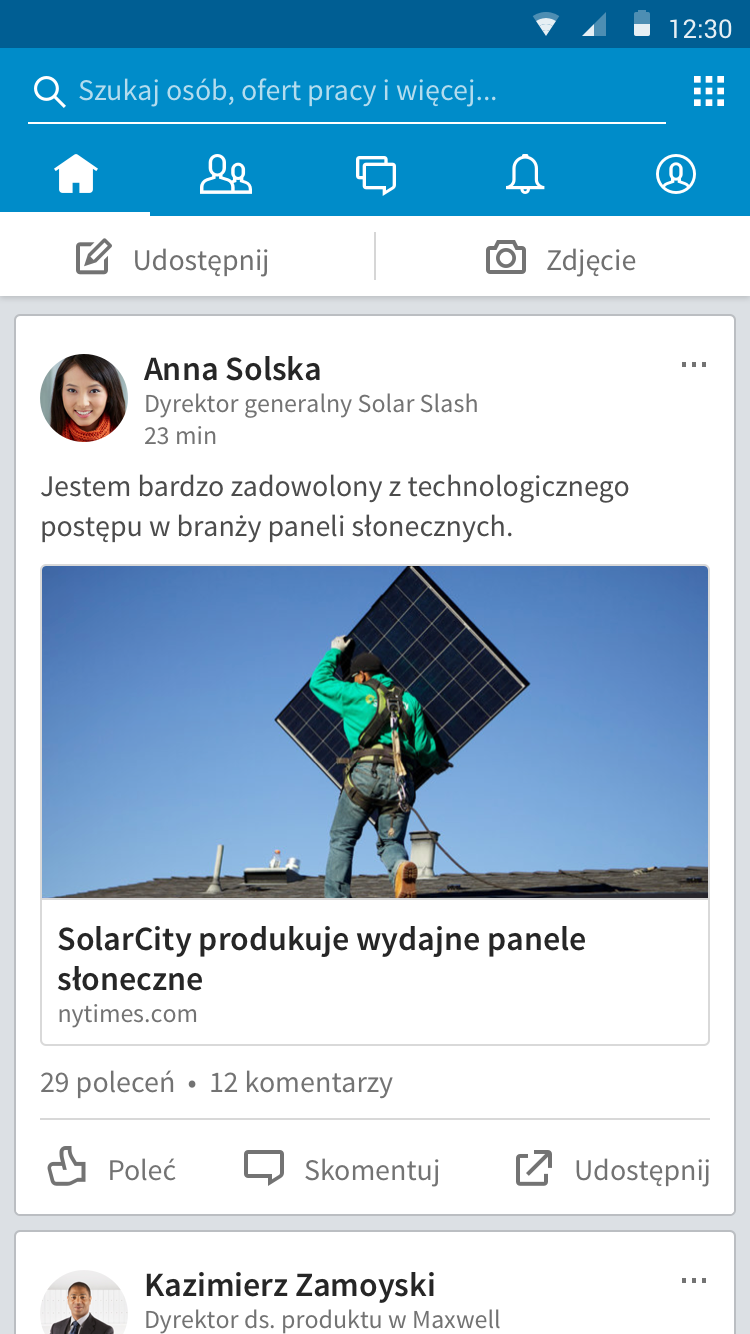
Task: Go to the profile tab
Action: point(676,175)
